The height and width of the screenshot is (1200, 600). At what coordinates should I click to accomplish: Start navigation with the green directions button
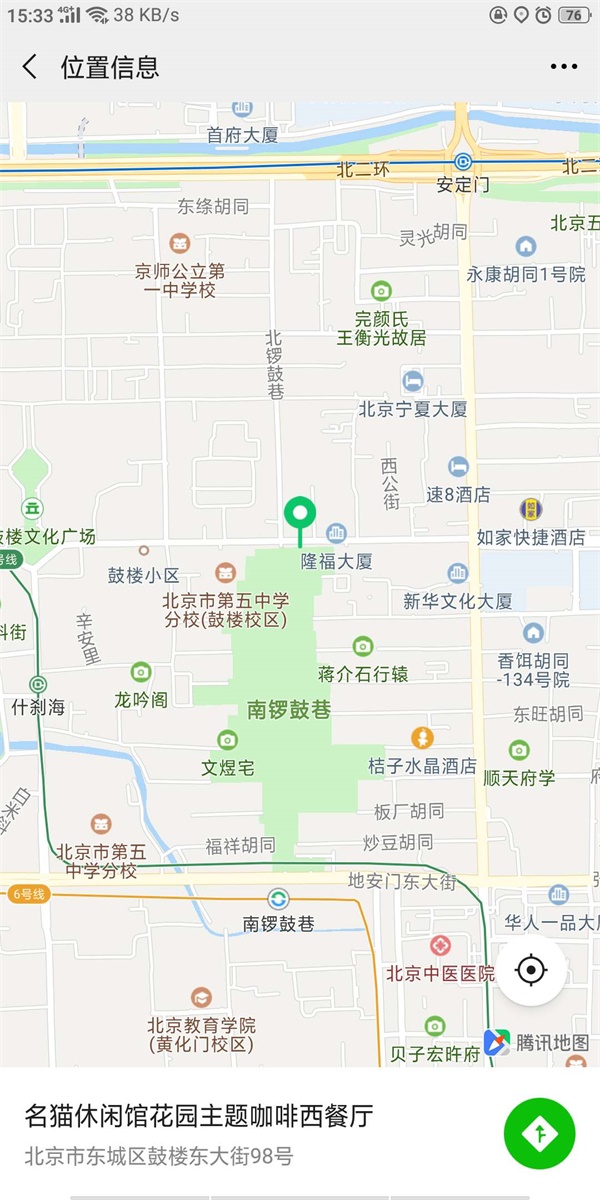540,1134
